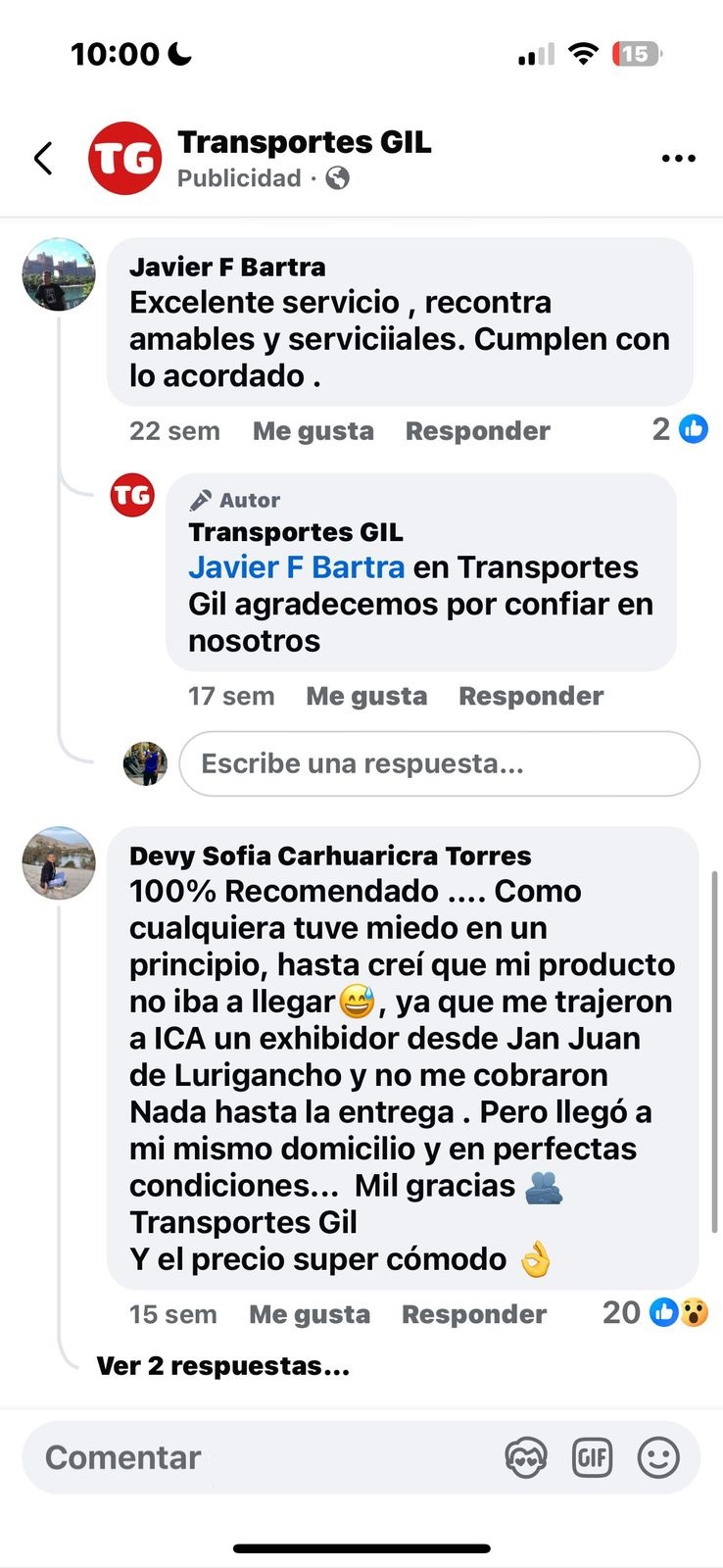Open Transportes GIL page from header

[x=304, y=142]
